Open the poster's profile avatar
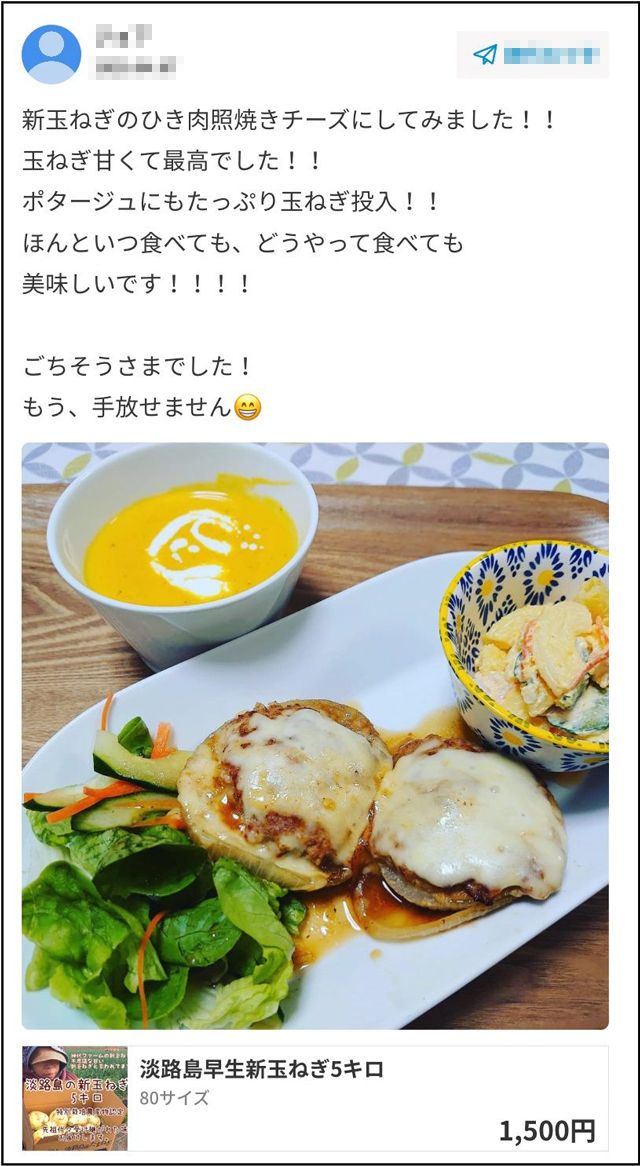 (51, 55)
